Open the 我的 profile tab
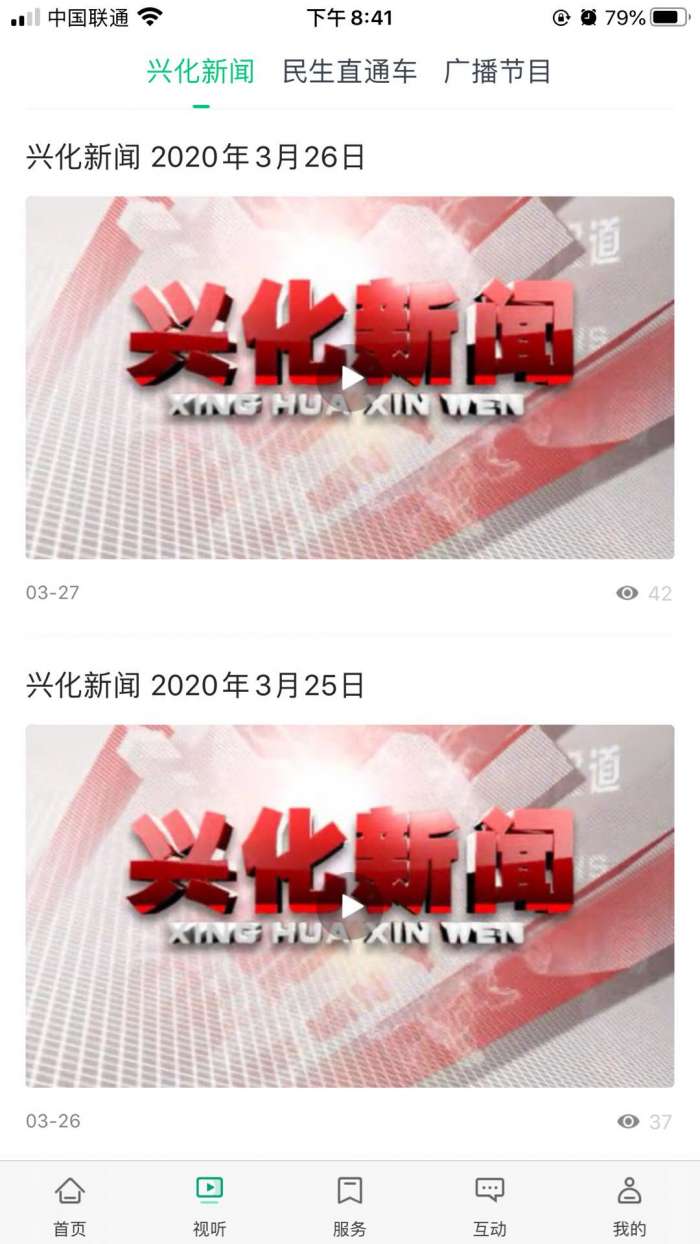700x1244 pixels. click(629, 1204)
